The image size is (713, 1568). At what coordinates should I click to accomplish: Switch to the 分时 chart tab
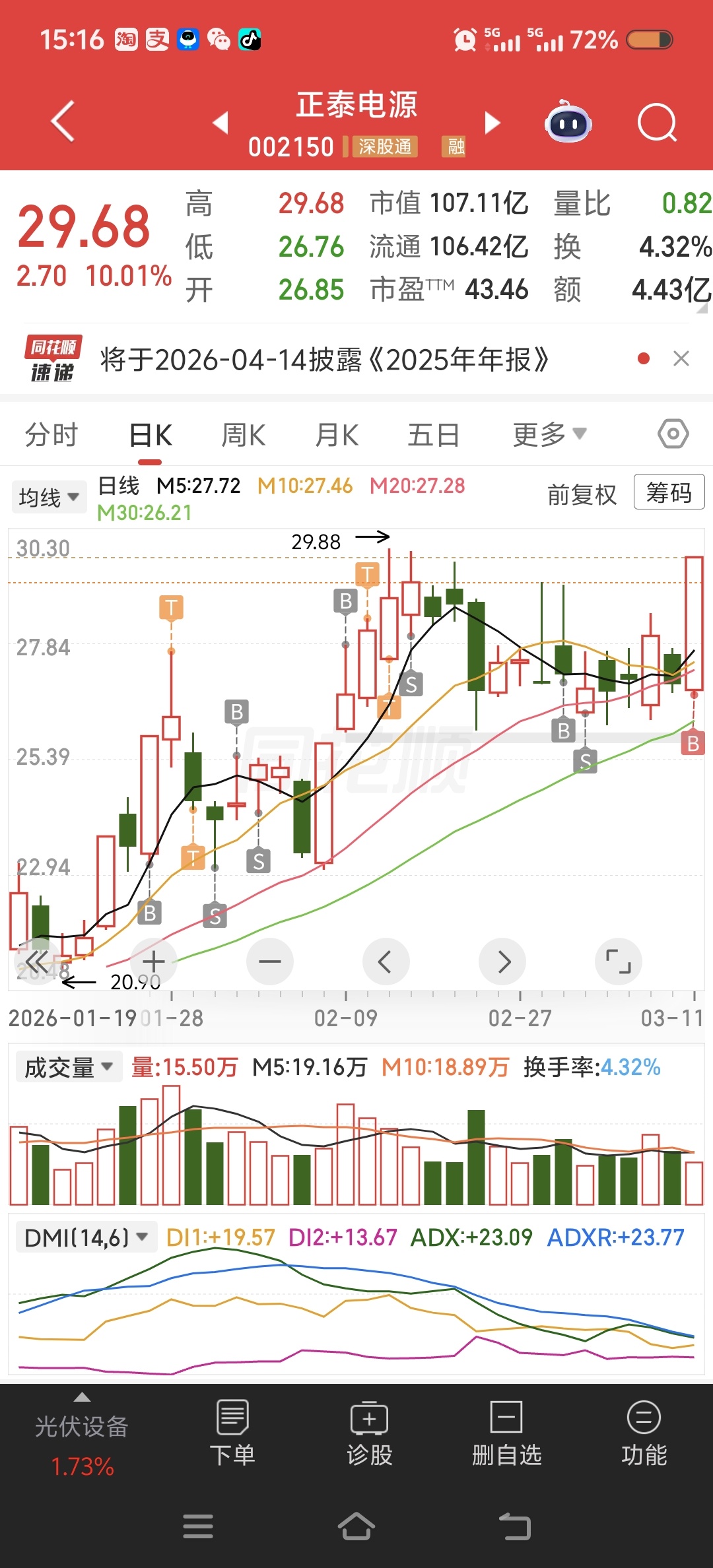[x=51, y=435]
